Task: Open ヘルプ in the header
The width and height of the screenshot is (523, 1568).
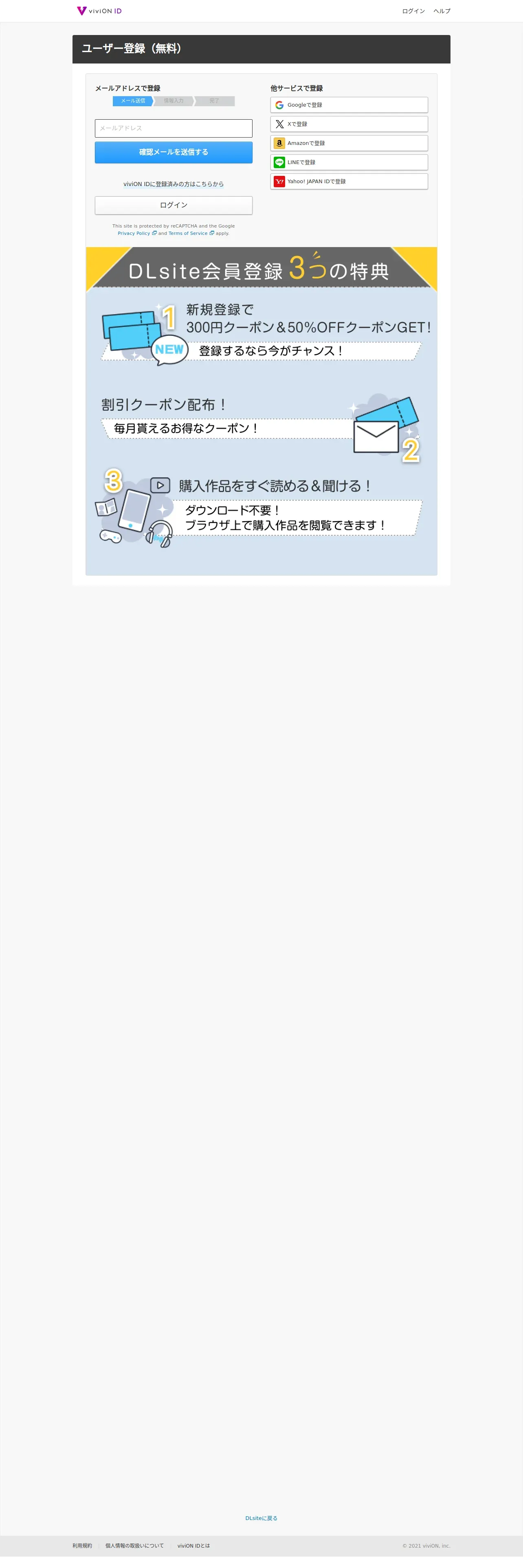Action: tap(442, 11)
